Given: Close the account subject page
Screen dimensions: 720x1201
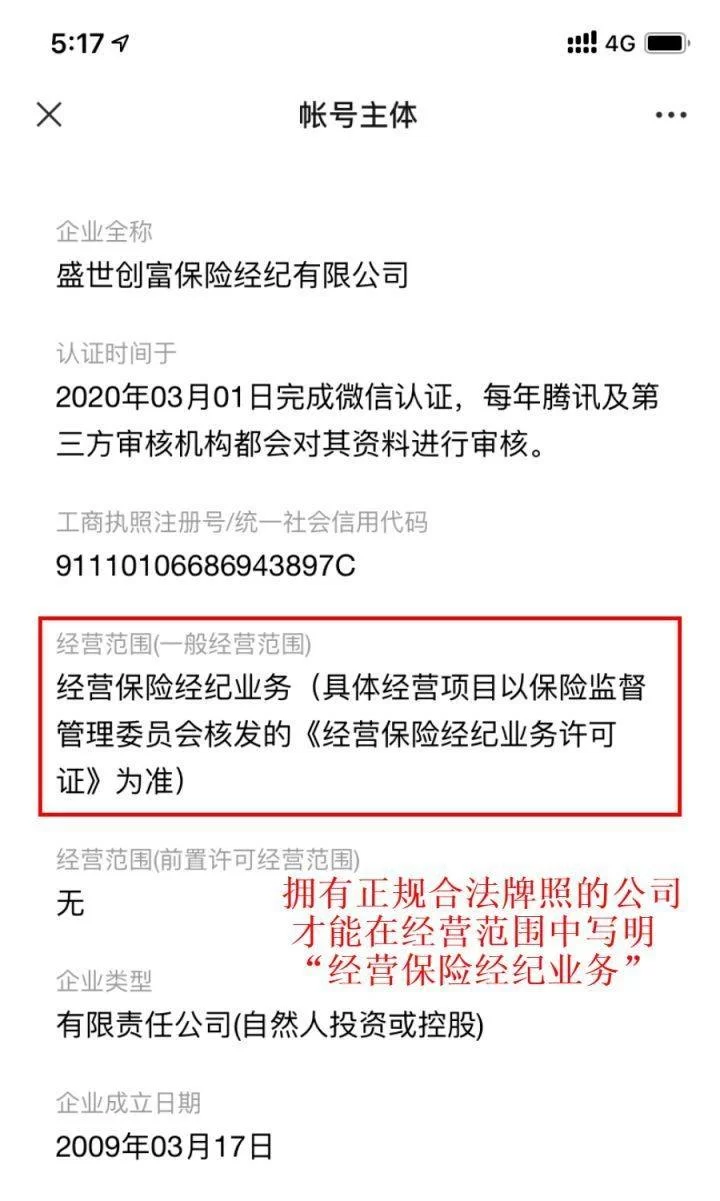Looking at the screenshot, I should coord(49,114).
